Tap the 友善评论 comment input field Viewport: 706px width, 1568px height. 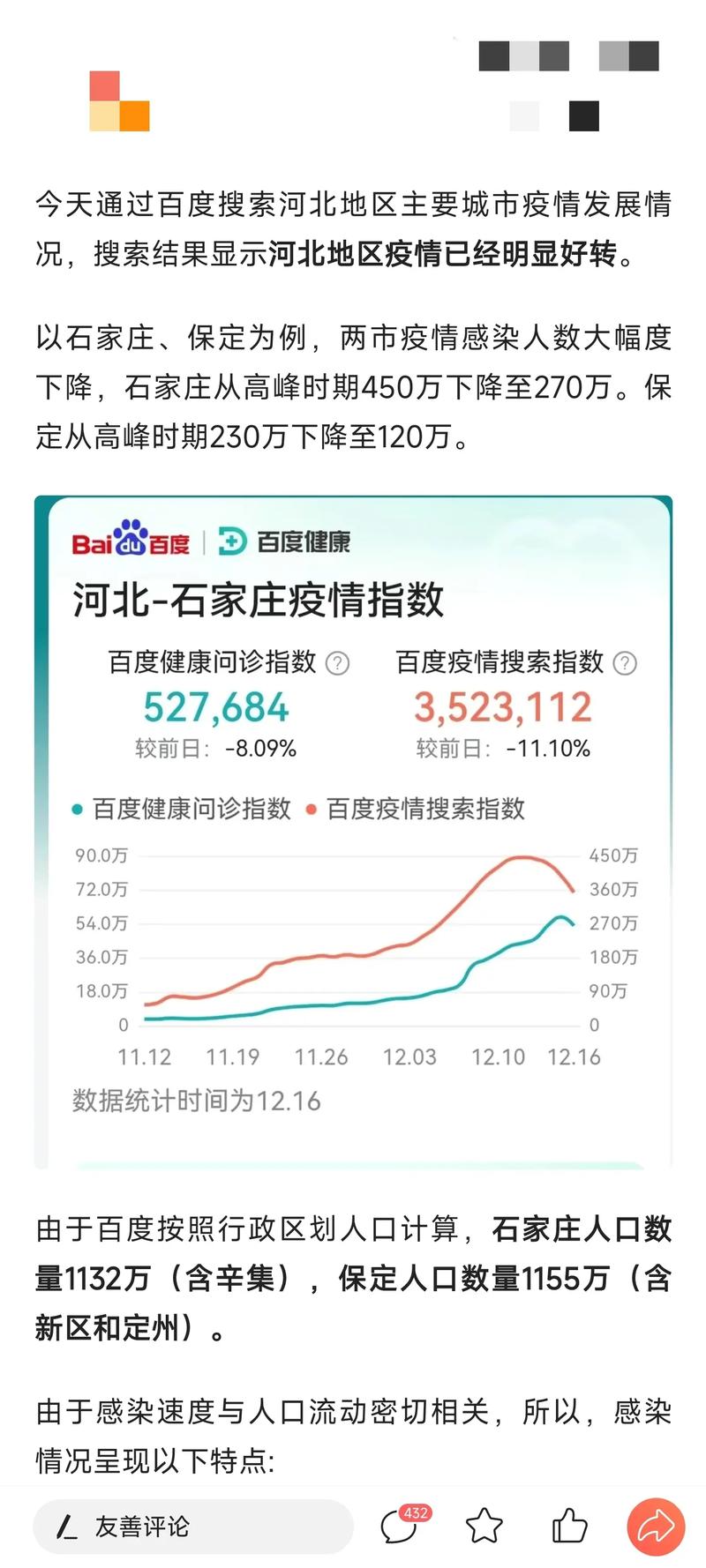point(193,1527)
